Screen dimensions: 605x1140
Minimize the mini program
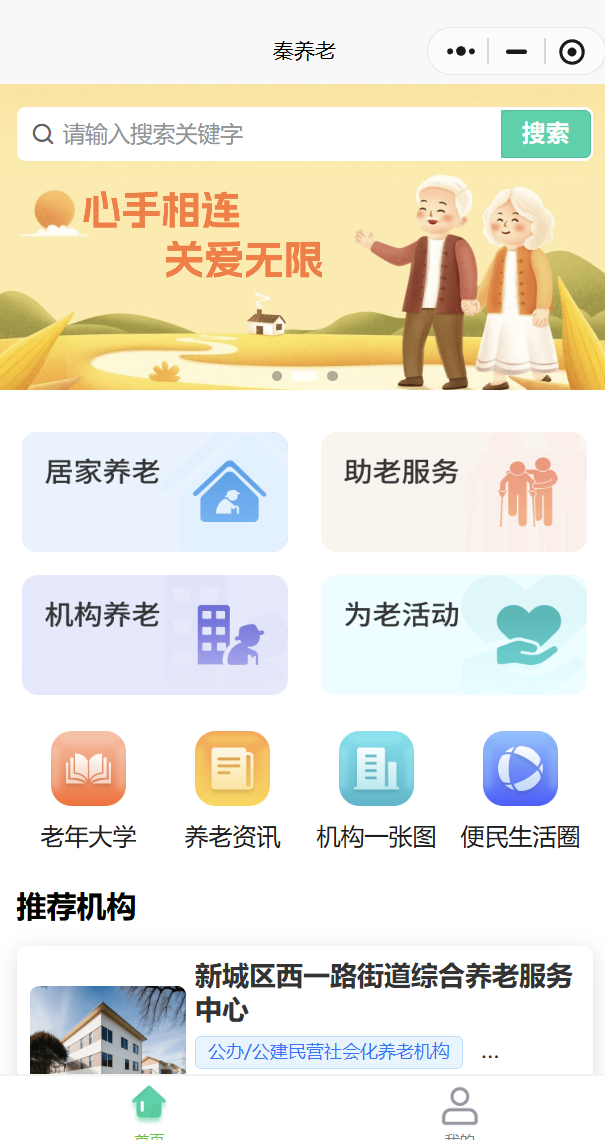pos(516,52)
